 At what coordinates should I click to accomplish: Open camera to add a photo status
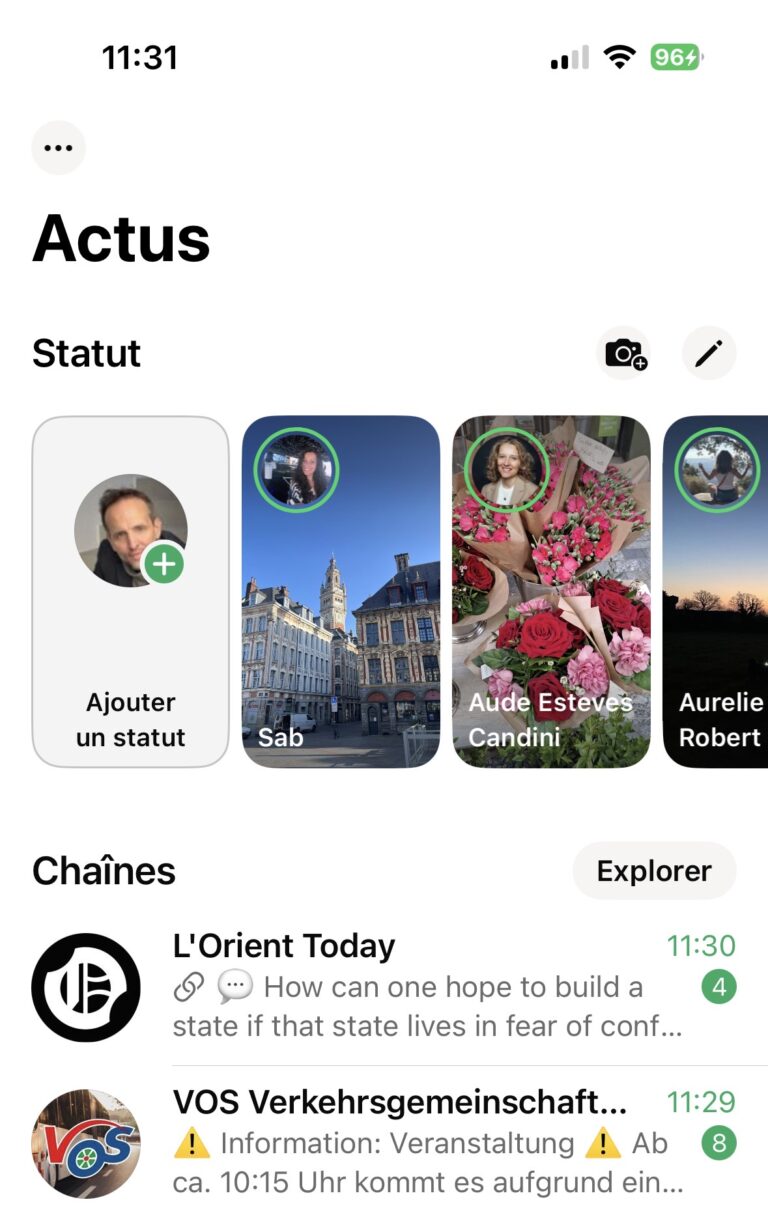[x=624, y=353]
